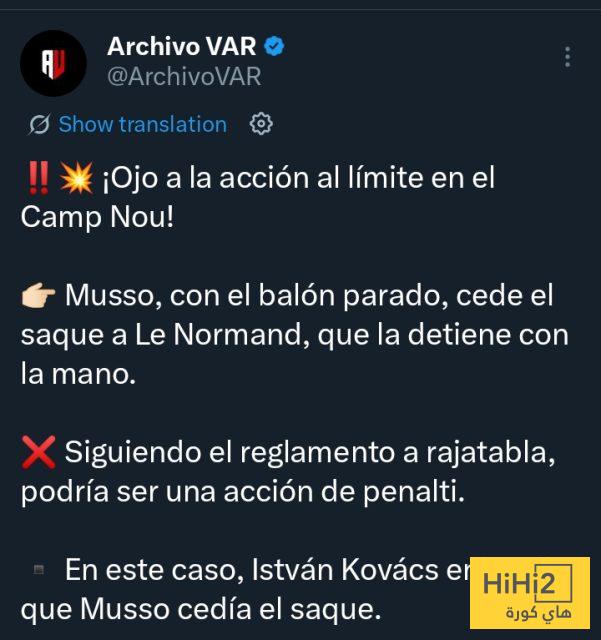The image size is (601, 640).
Task: Show translation of this post
Action: click(x=142, y=124)
